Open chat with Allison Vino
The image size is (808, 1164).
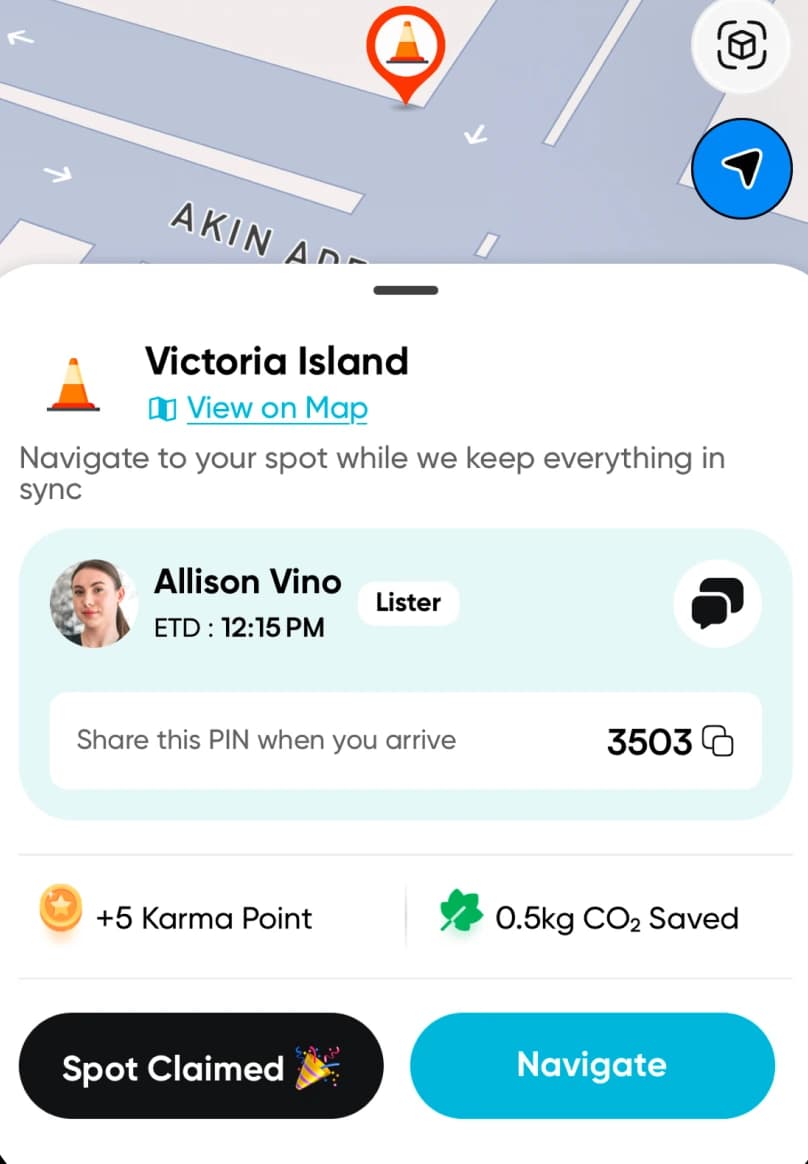[717, 602]
